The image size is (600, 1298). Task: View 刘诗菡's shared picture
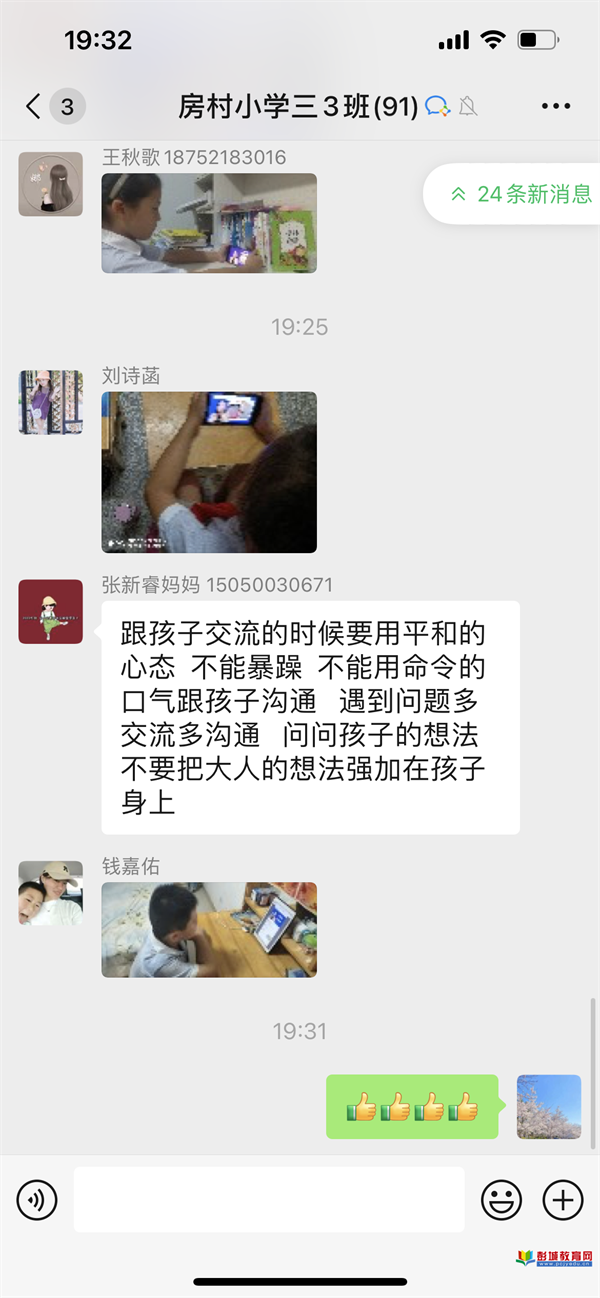209,472
